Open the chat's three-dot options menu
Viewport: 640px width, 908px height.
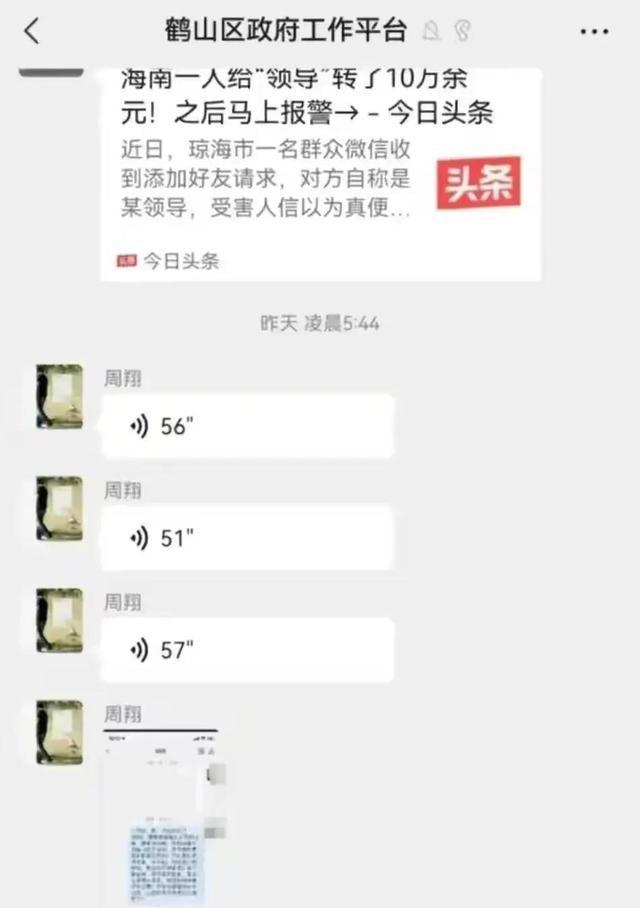click(x=594, y=32)
